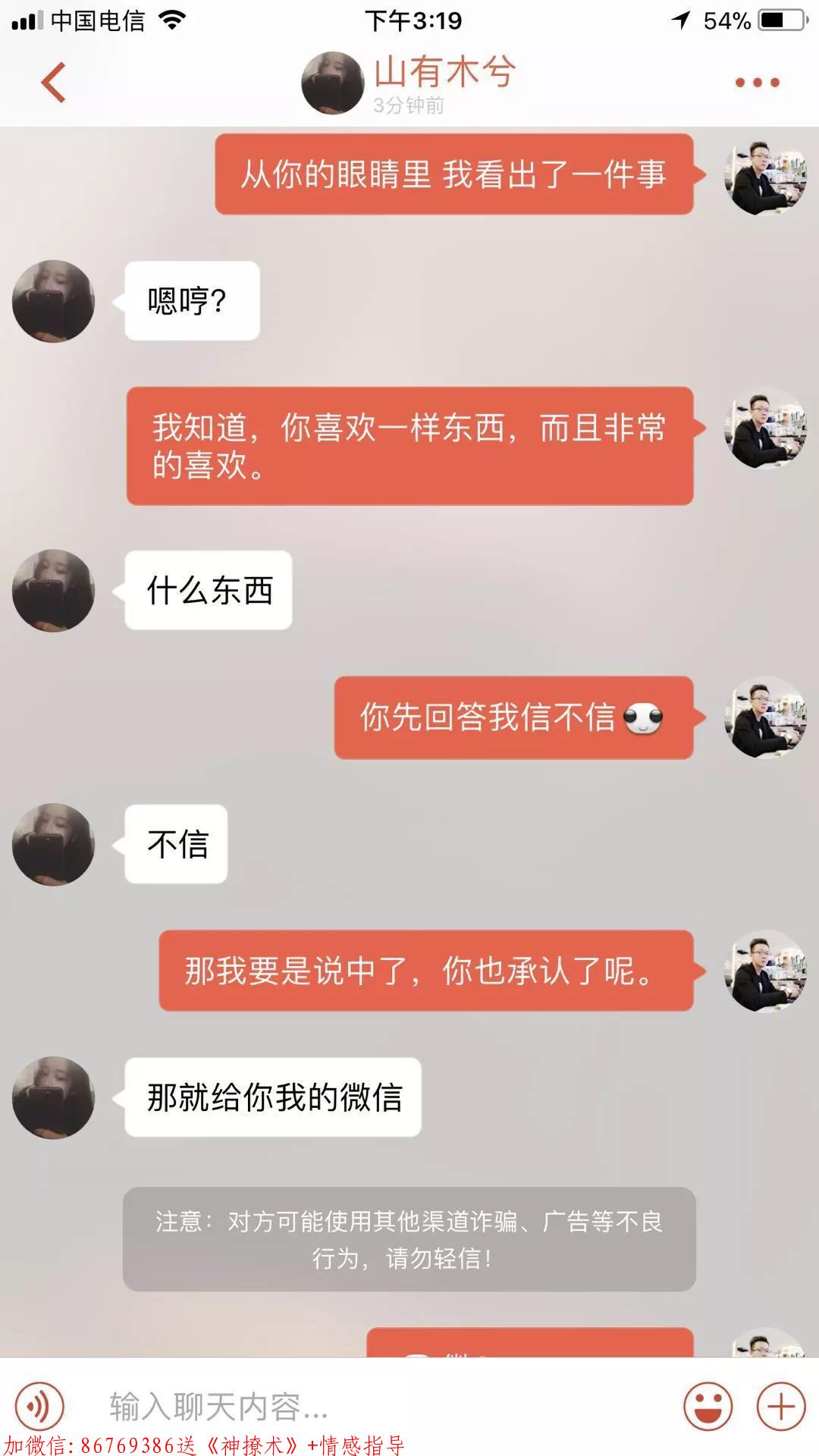
Task: Open the emoji picker
Action: click(x=708, y=1407)
